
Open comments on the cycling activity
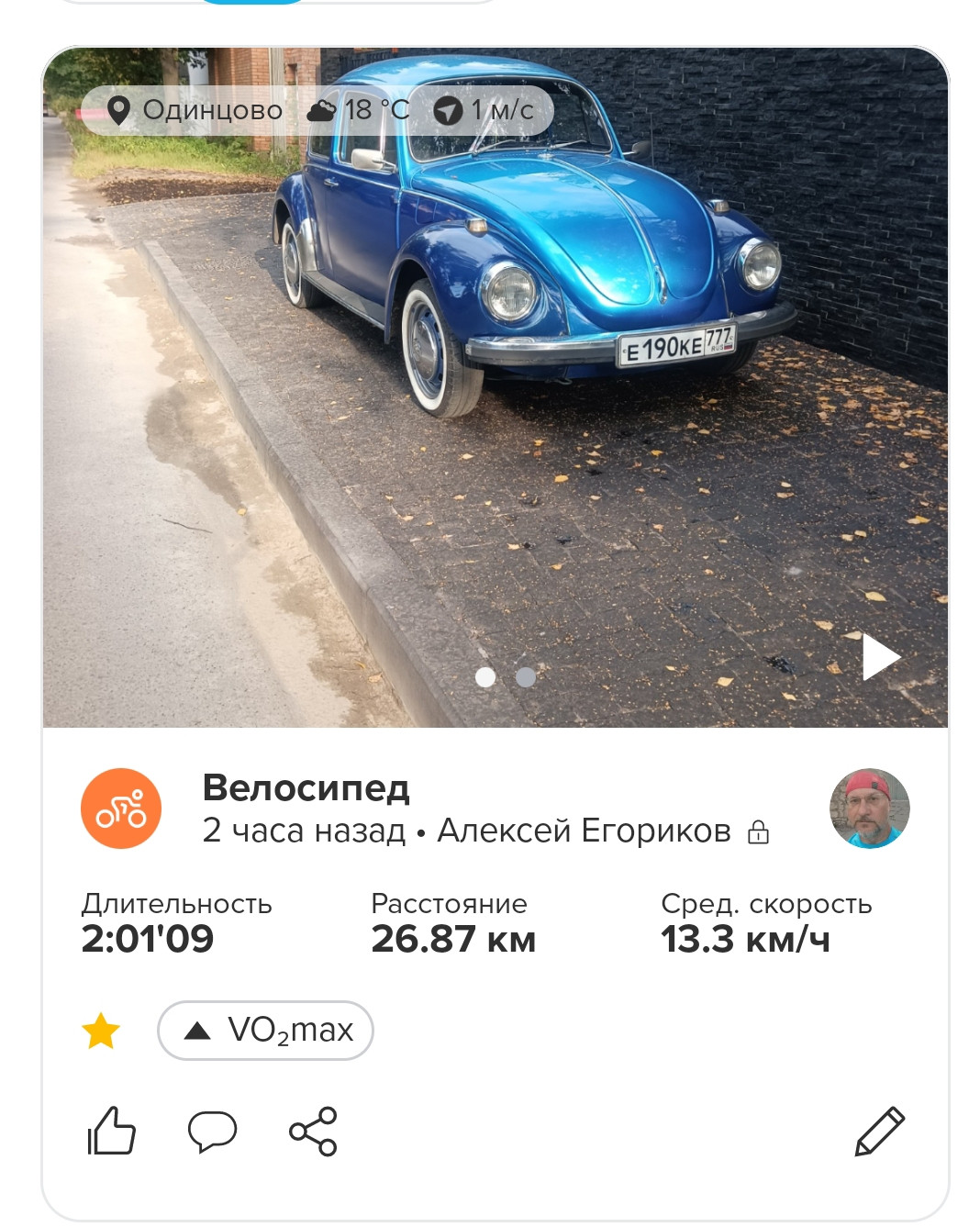(212, 1131)
